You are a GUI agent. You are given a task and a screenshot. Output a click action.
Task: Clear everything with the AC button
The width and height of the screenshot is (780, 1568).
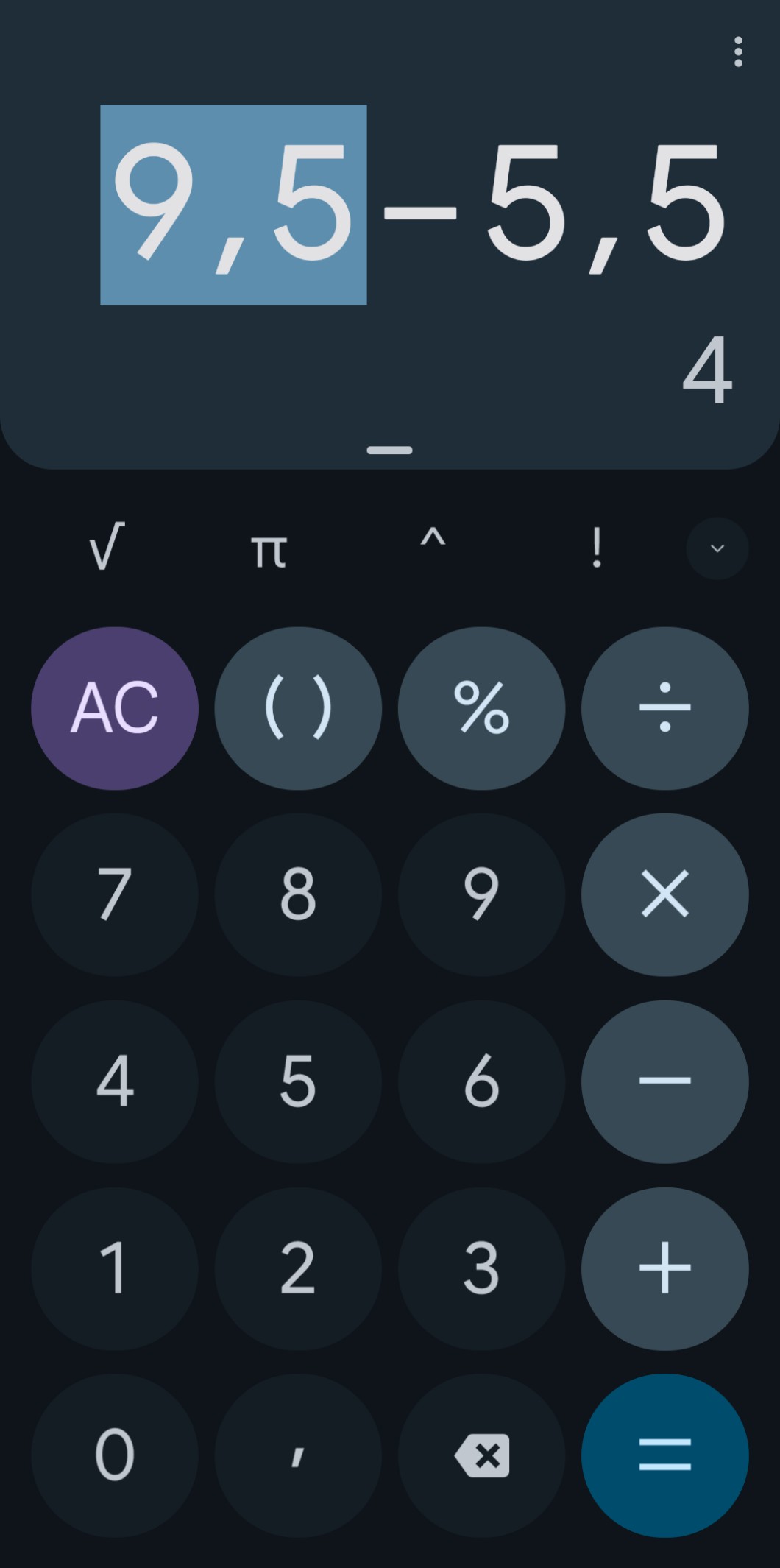(x=115, y=708)
